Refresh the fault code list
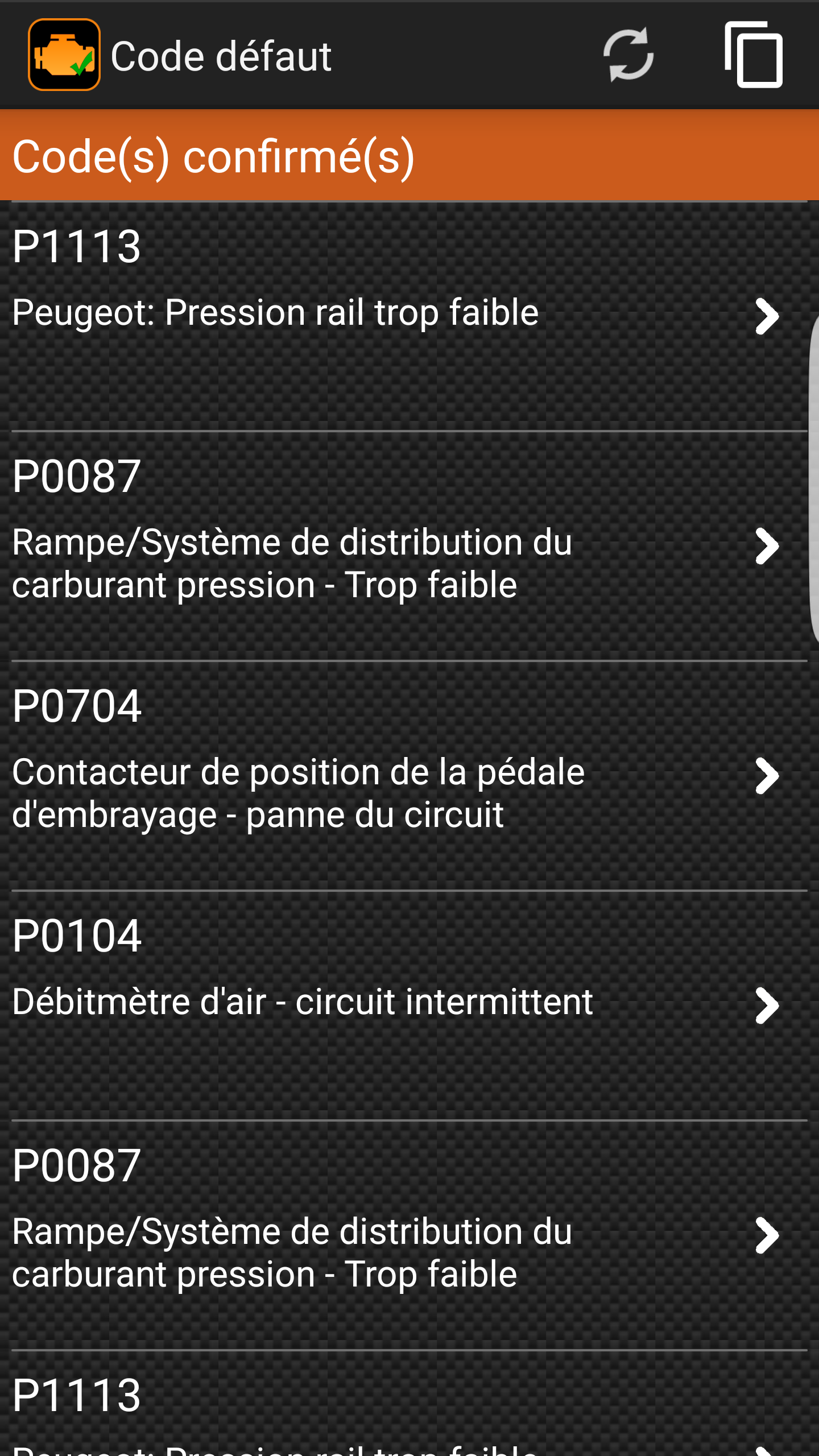This screenshot has height=1456, width=819. pos(628,55)
